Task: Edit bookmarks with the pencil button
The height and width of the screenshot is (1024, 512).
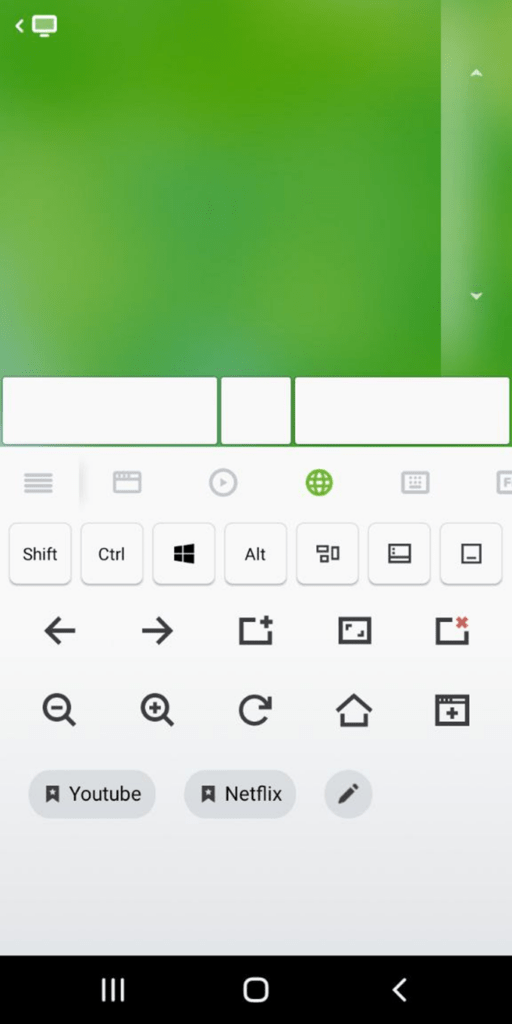Action: [348, 794]
